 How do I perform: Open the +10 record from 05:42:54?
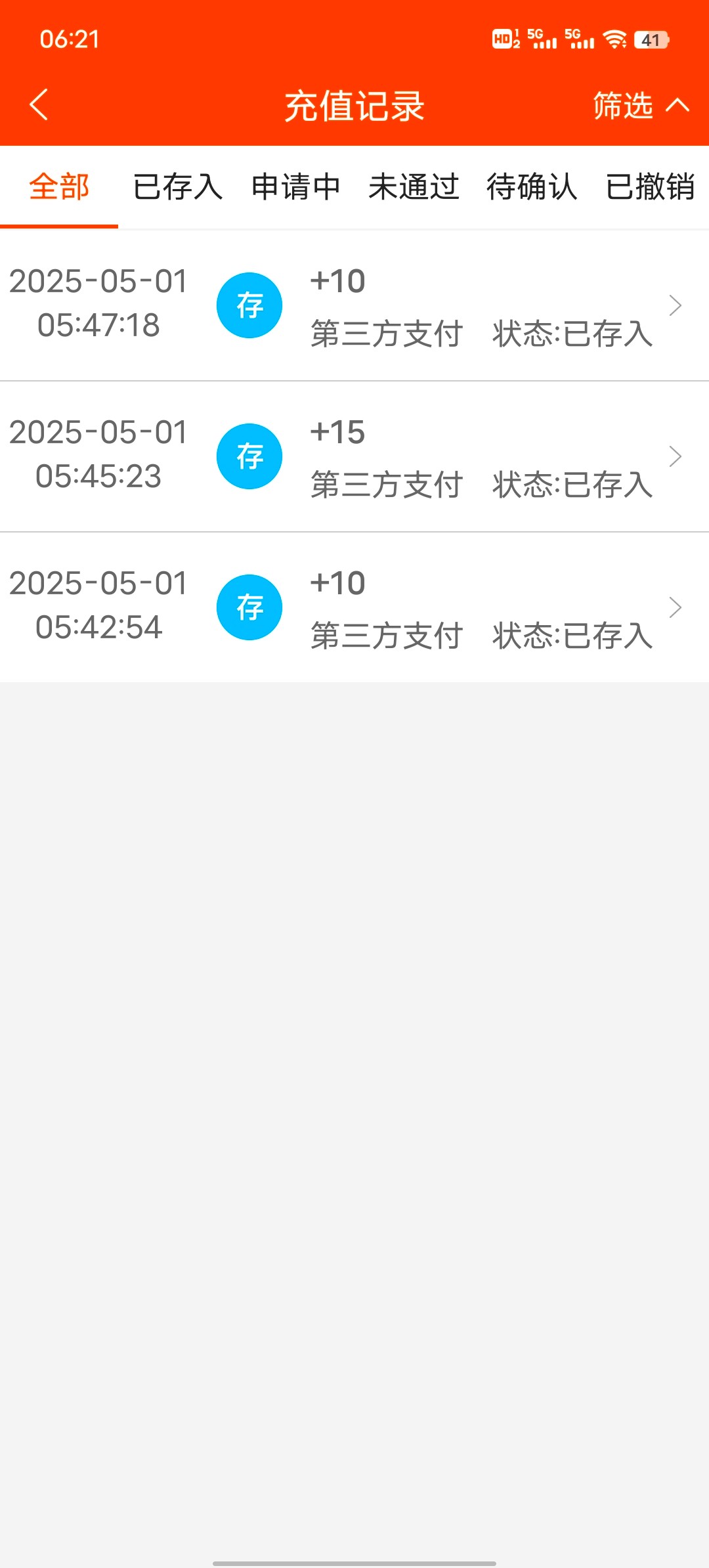[x=354, y=607]
